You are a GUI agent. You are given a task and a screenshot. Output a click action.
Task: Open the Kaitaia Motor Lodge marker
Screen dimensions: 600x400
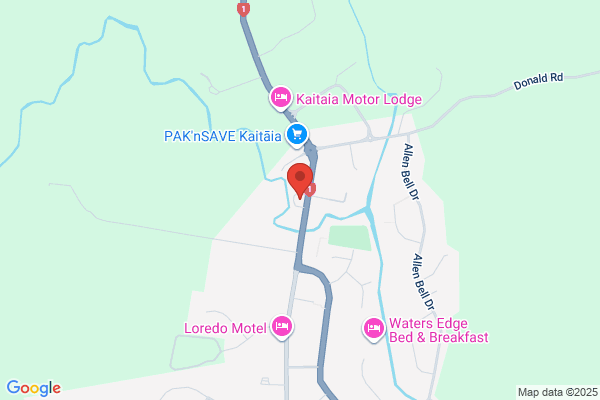click(281, 98)
